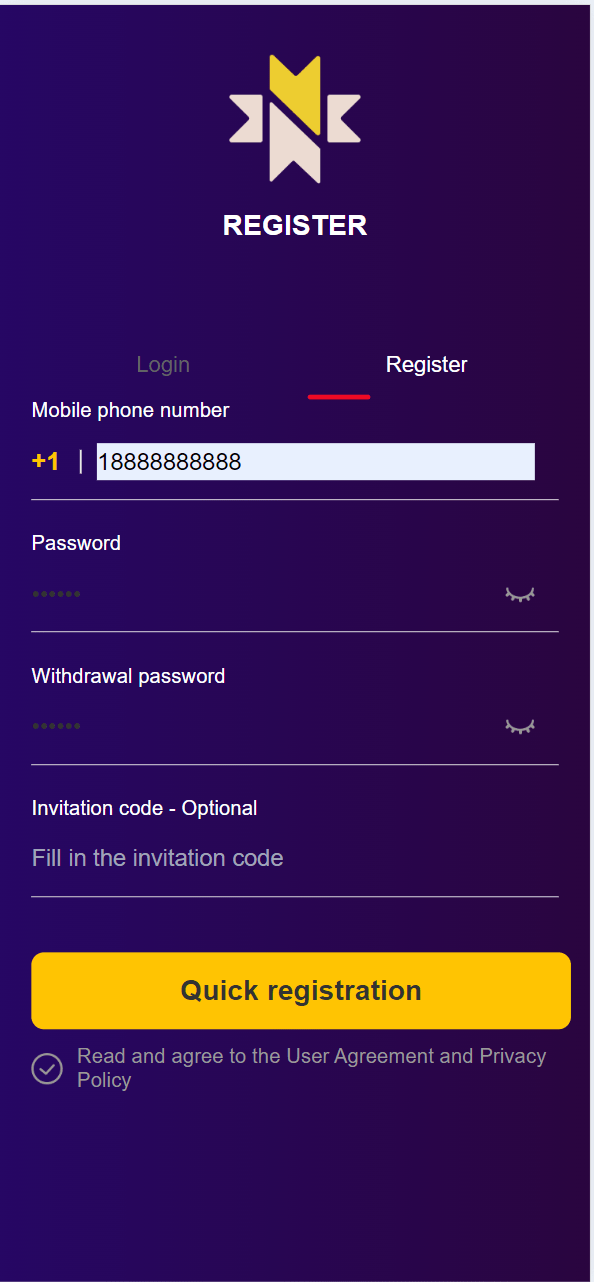Tap the Password input field
The image size is (594, 1282).
point(260,594)
